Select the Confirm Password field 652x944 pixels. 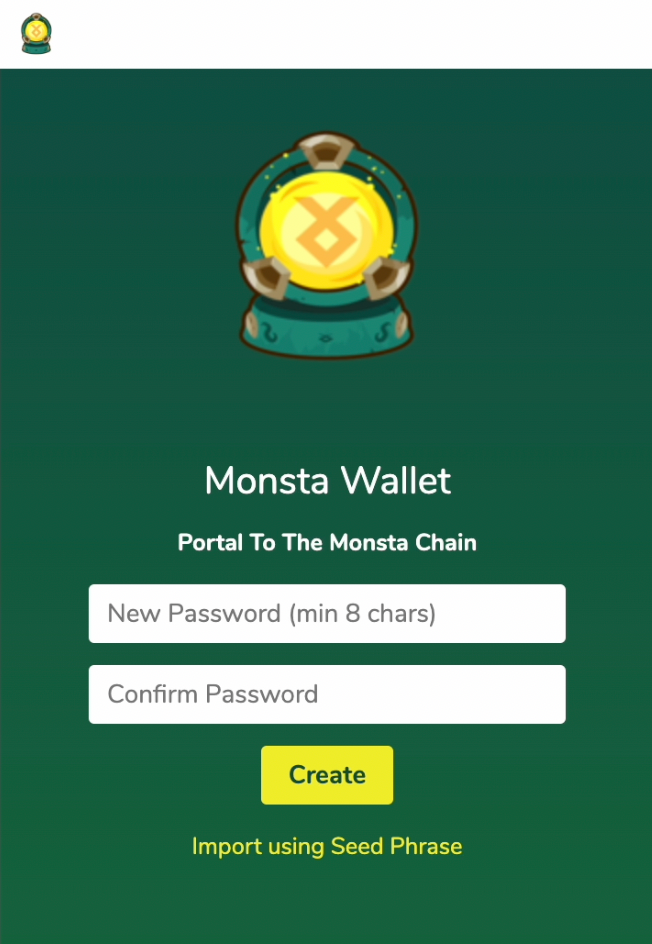point(326,694)
